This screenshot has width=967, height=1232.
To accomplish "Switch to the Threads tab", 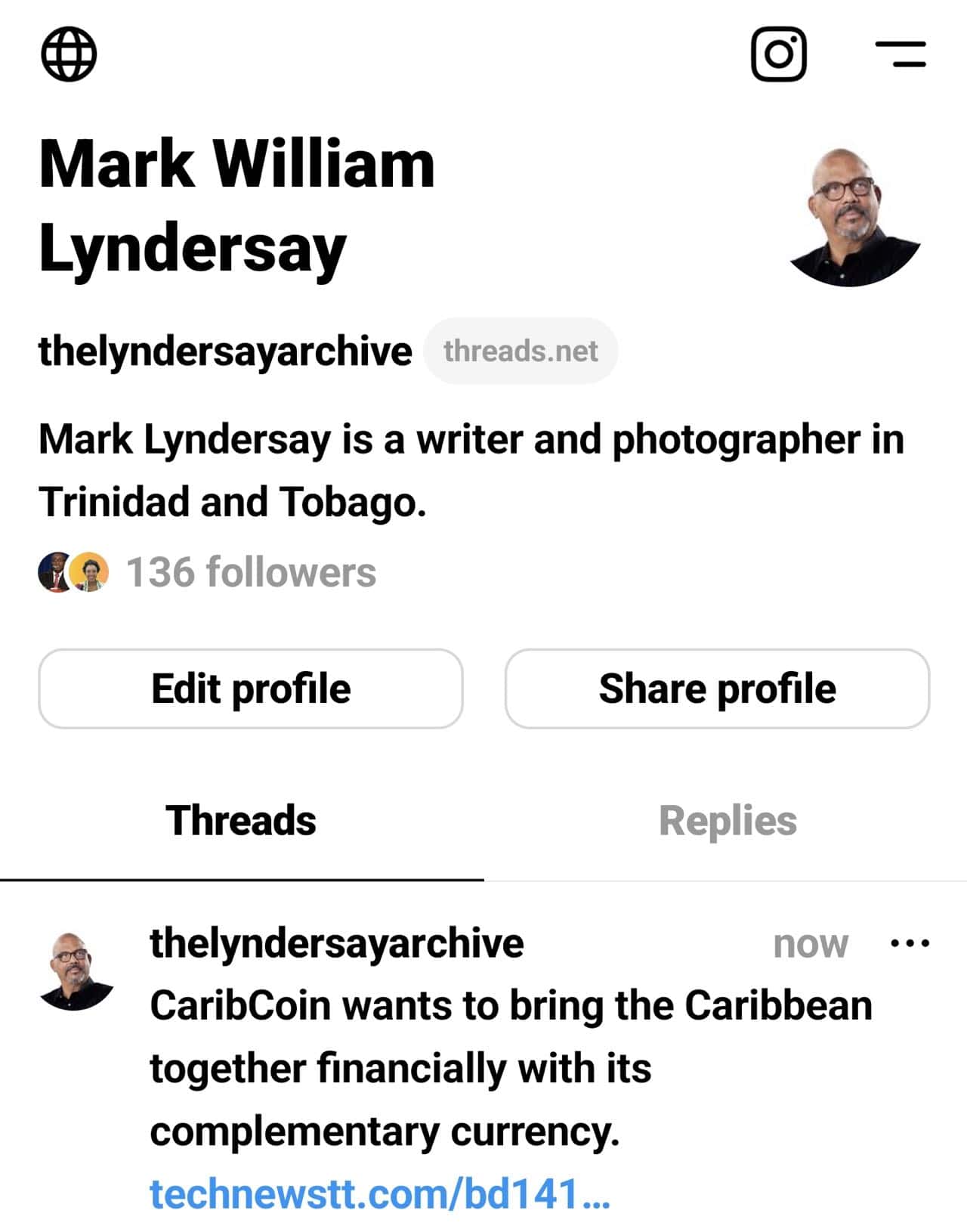I will point(241,821).
